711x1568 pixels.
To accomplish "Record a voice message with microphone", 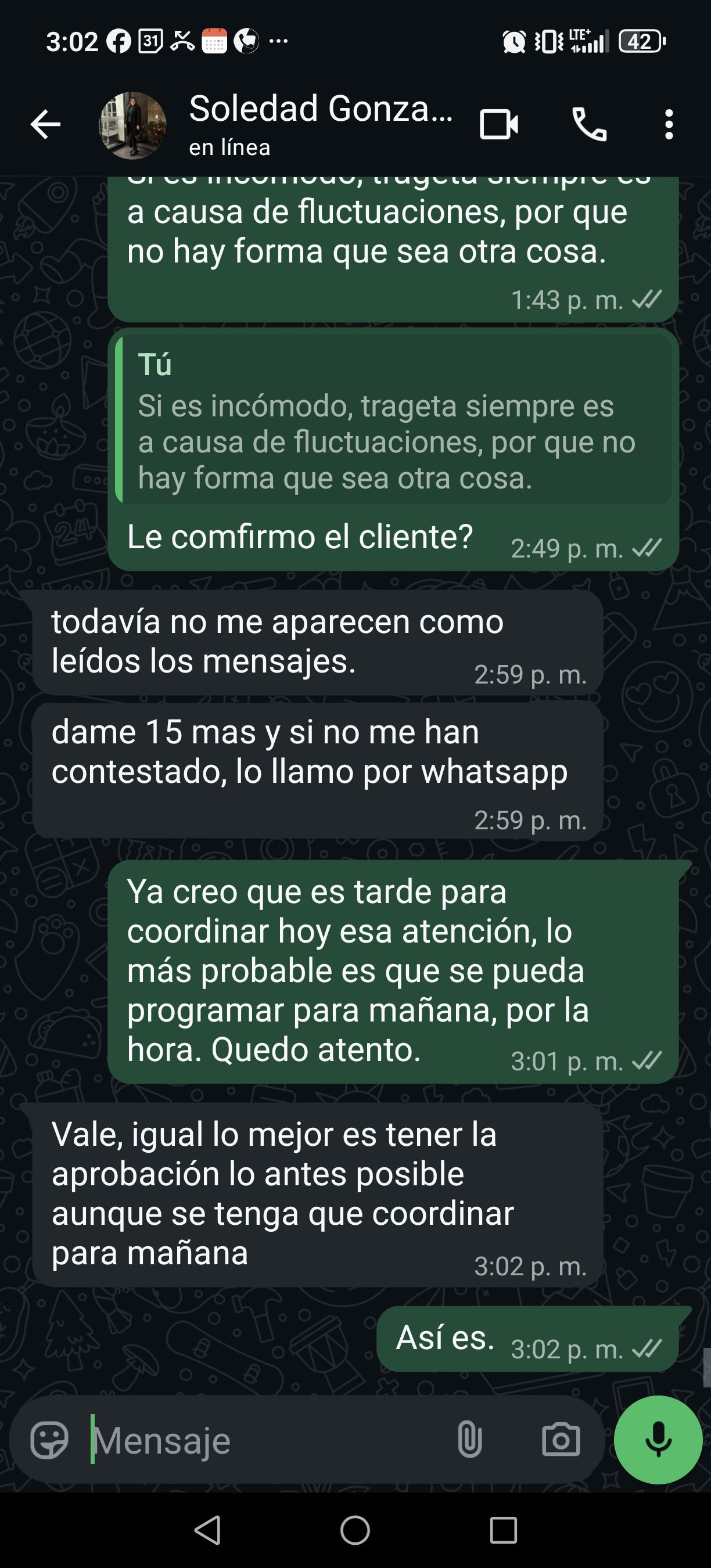I will 658,1440.
